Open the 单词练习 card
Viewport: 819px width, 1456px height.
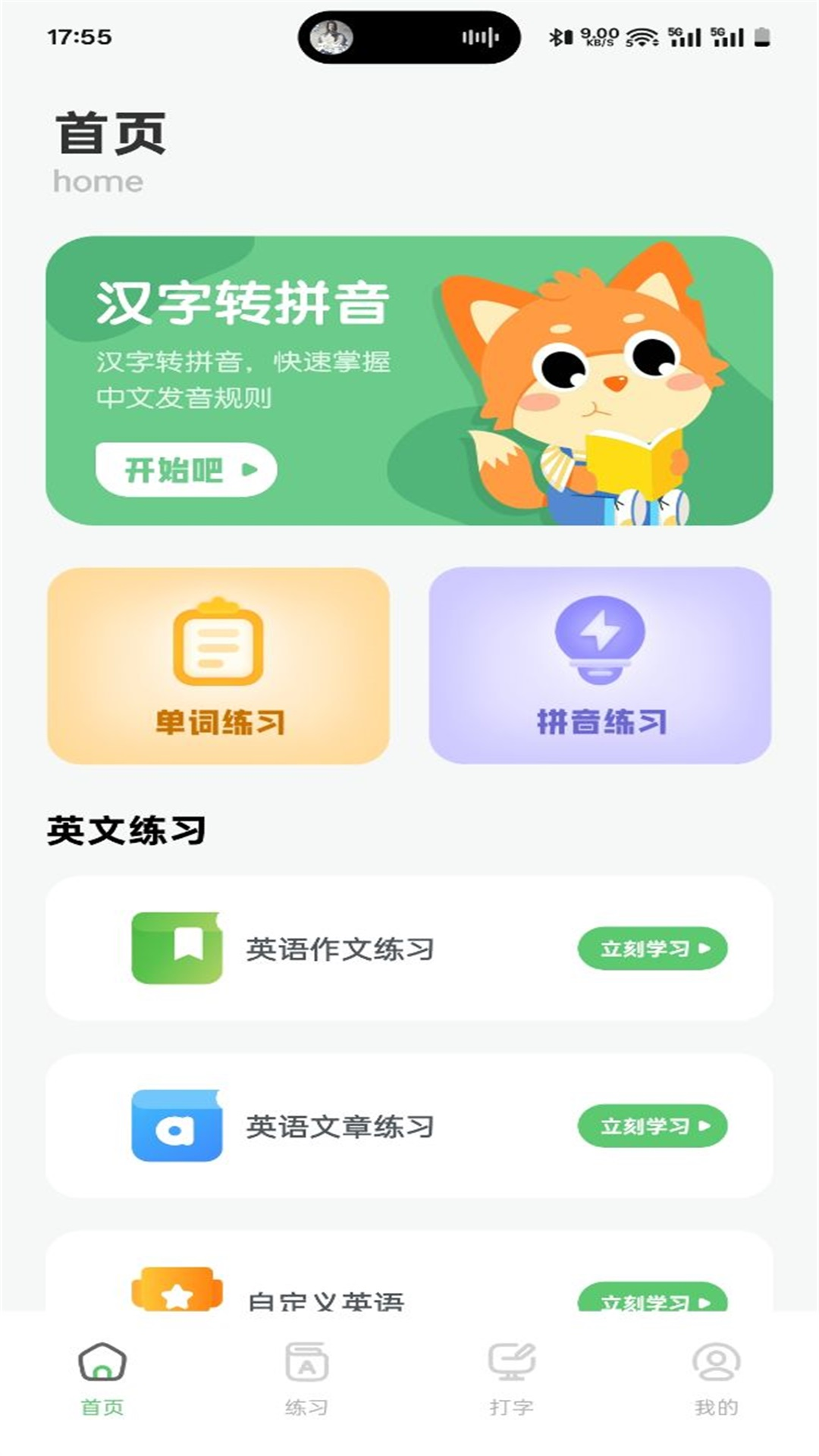pyautogui.click(x=218, y=666)
